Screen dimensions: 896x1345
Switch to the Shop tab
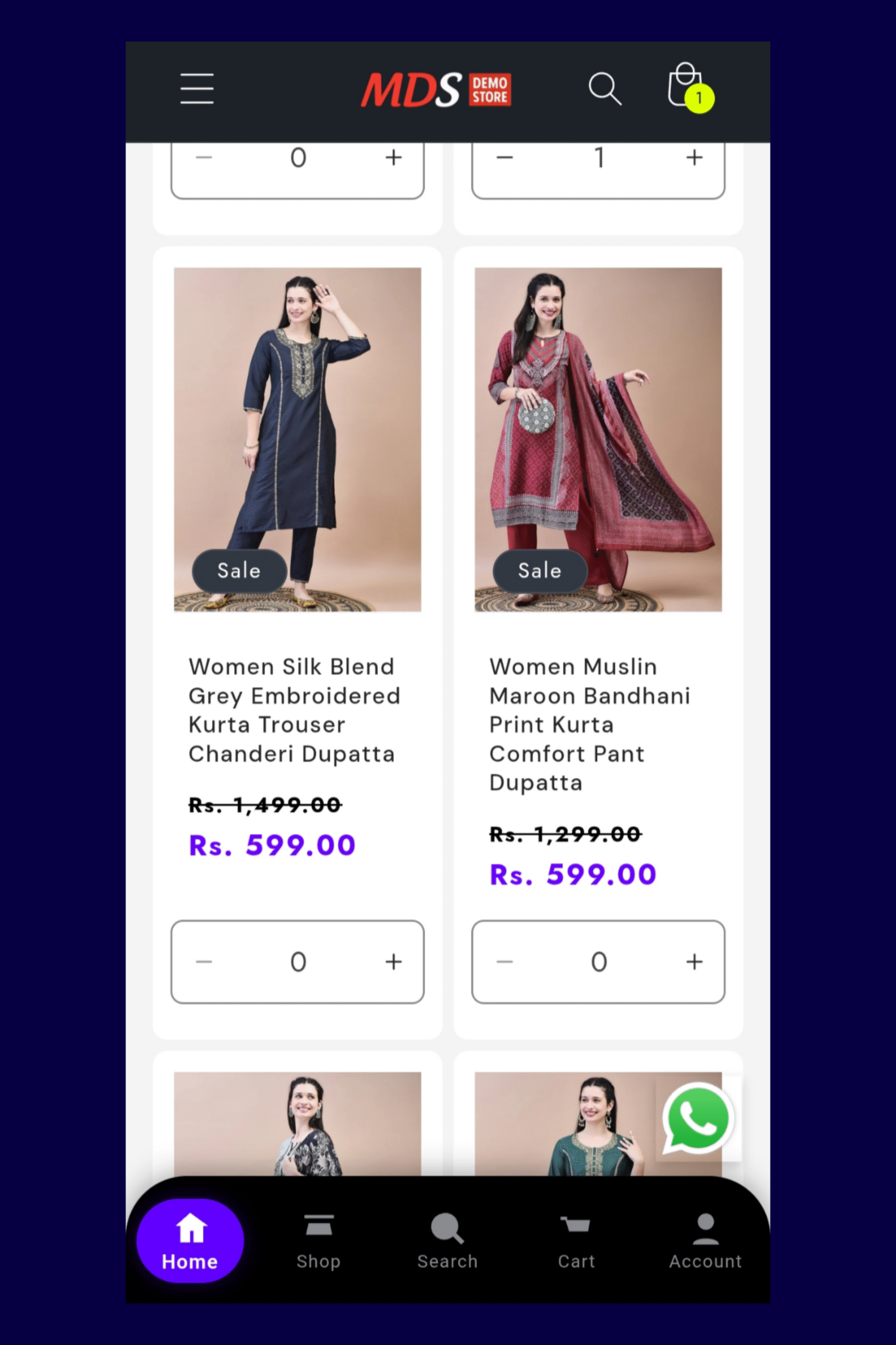318,1240
